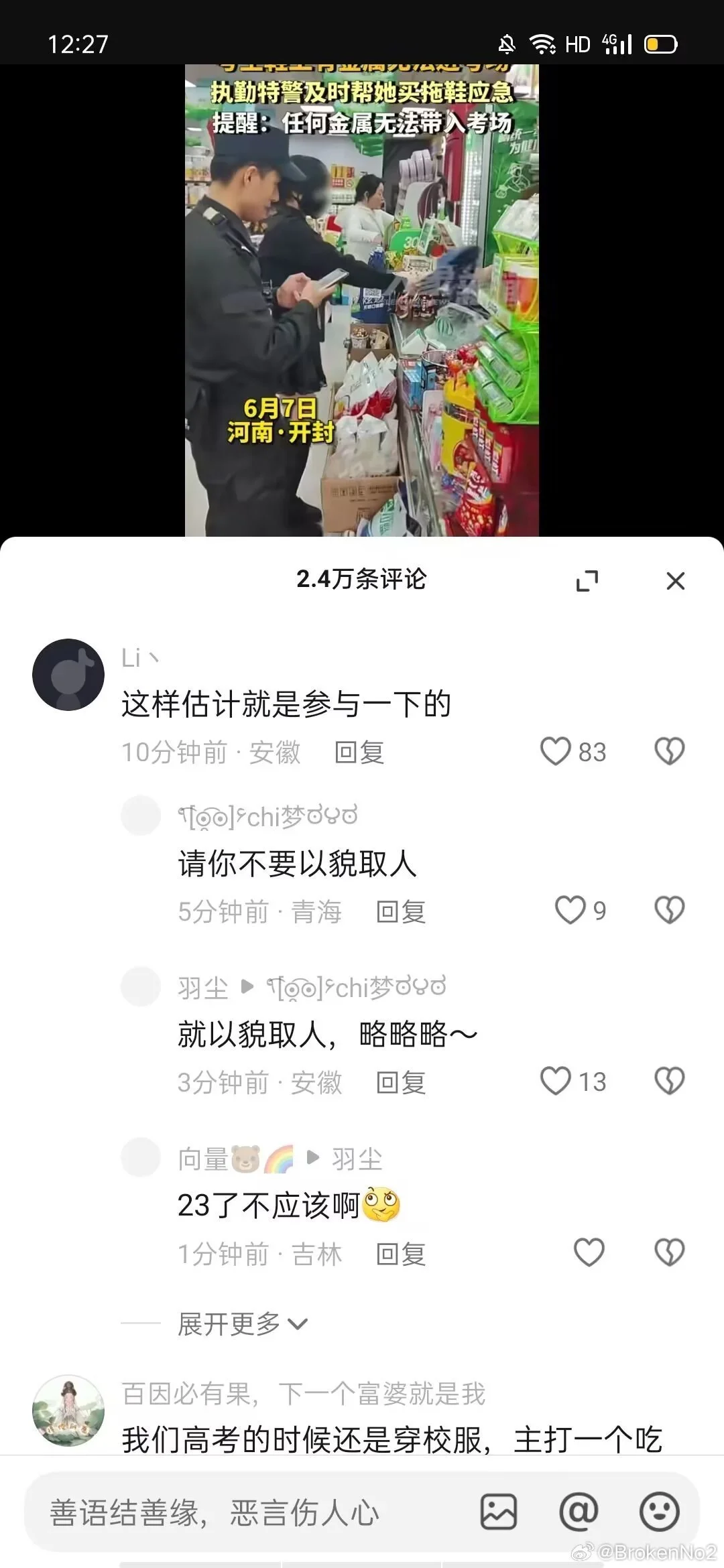
Task: Dislike 羽尘's 略略略 comment
Action: 669,1081
